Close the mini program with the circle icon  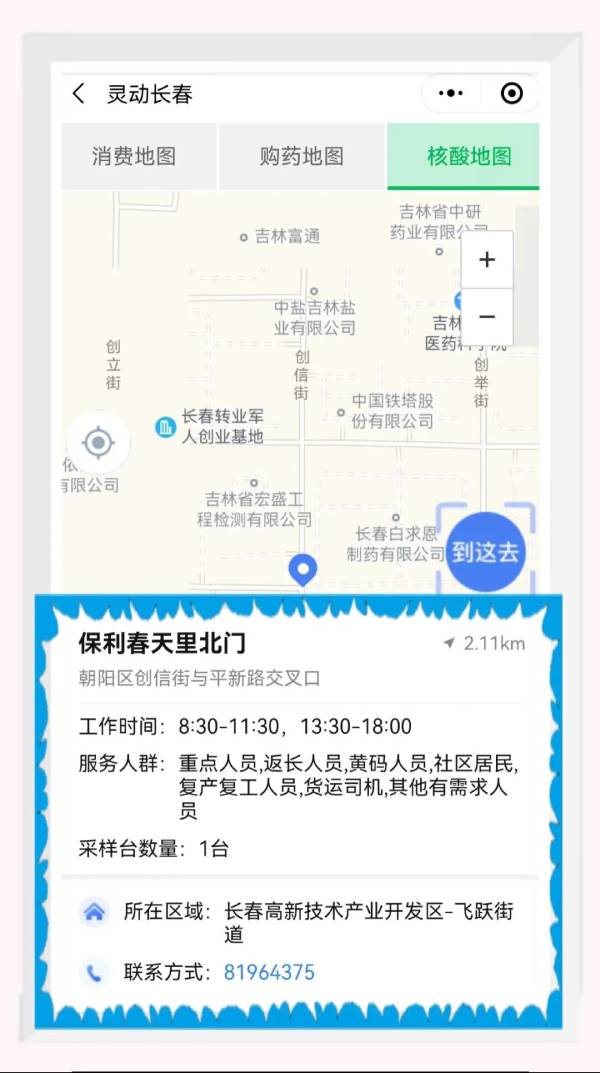[x=512, y=93]
